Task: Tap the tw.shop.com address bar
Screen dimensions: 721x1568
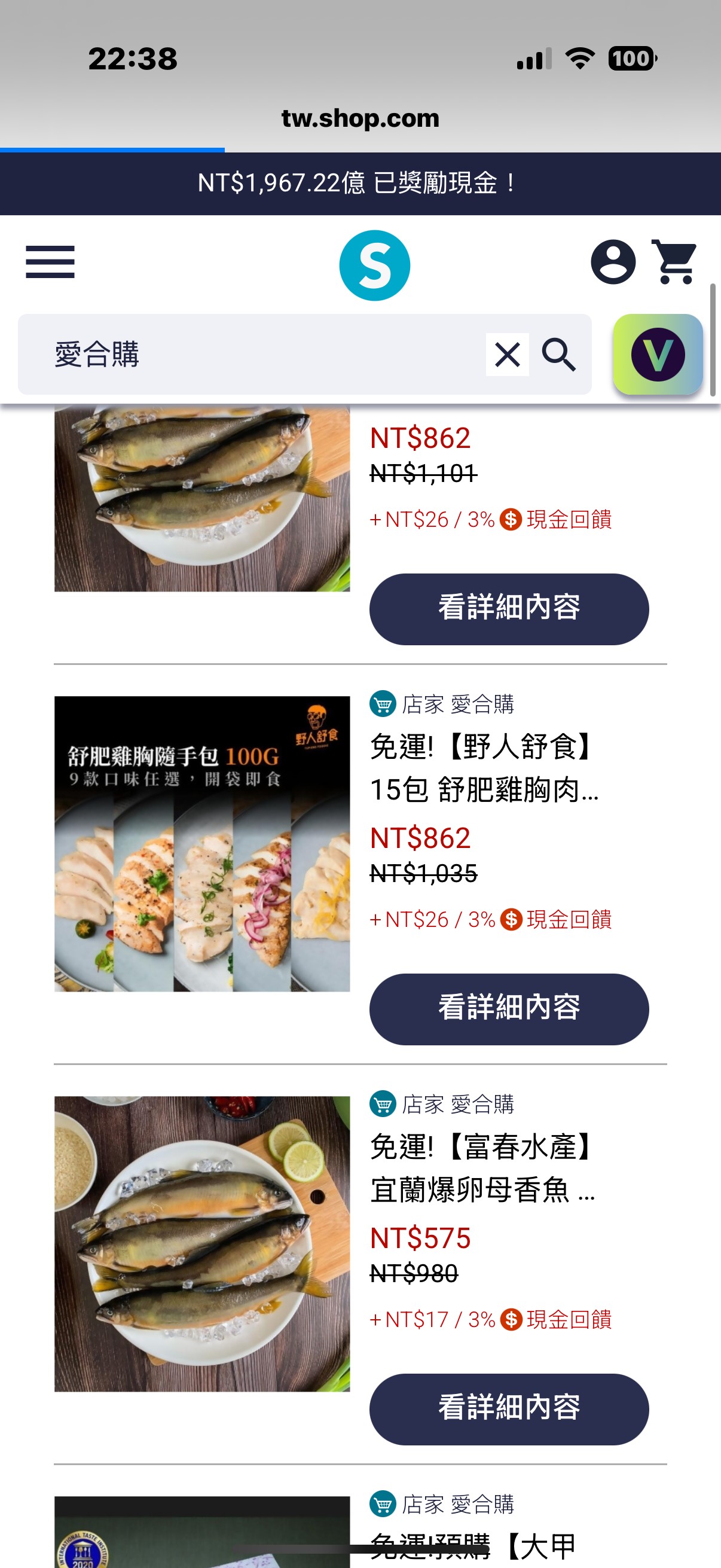Action: click(x=360, y=118)
